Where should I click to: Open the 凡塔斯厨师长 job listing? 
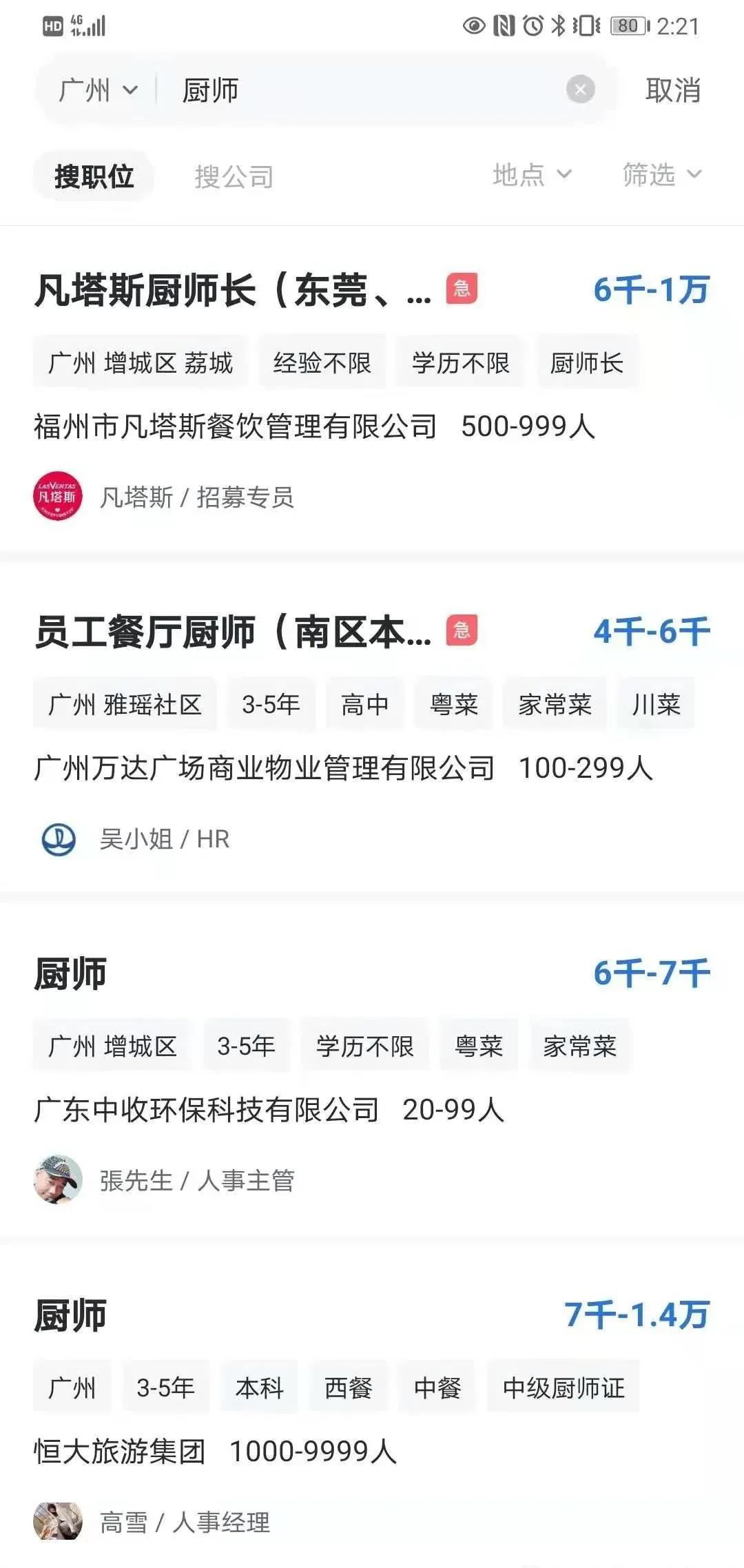point(234,290)
